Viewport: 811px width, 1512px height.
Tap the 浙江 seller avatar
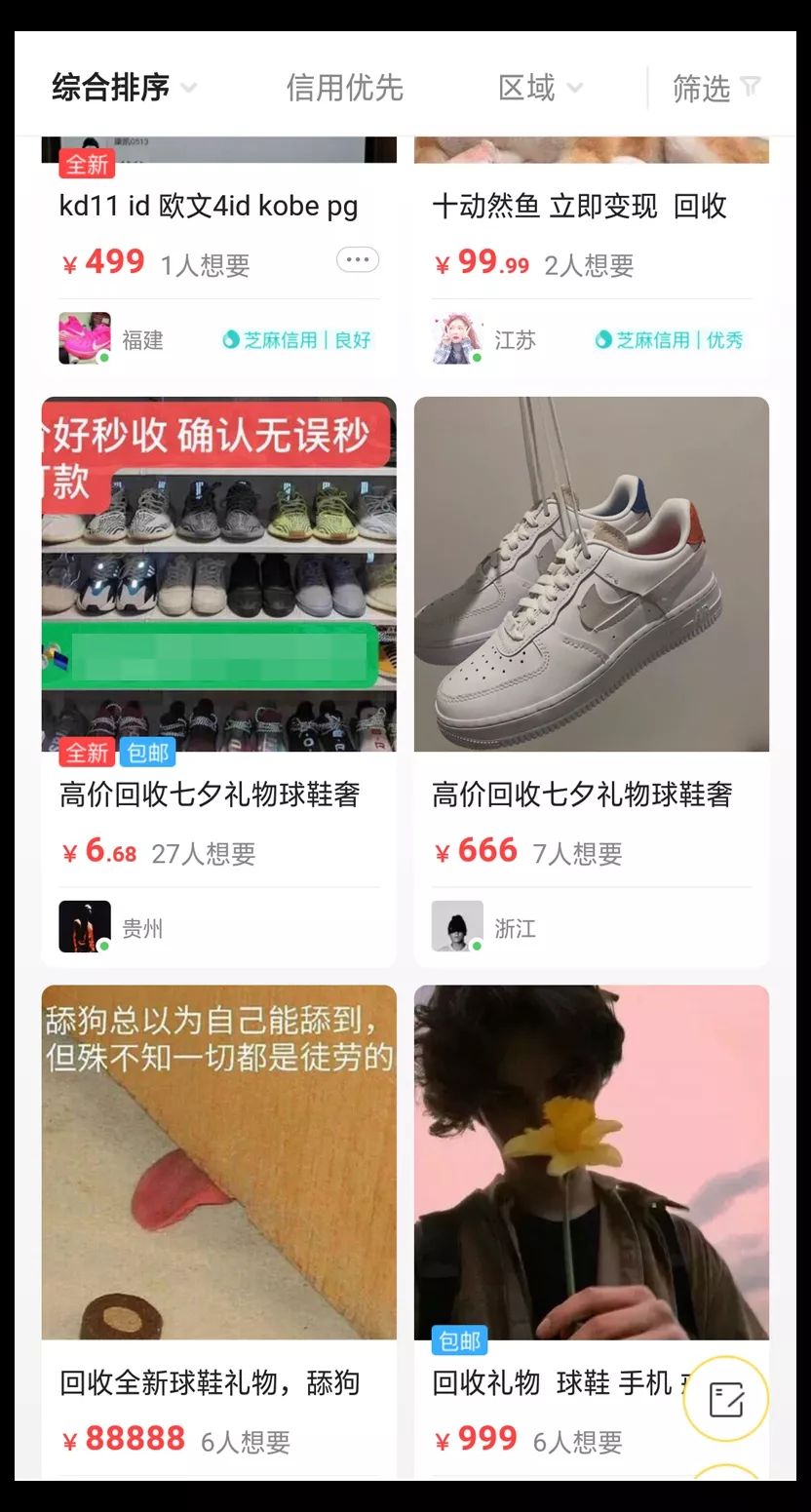click(456, 925)
